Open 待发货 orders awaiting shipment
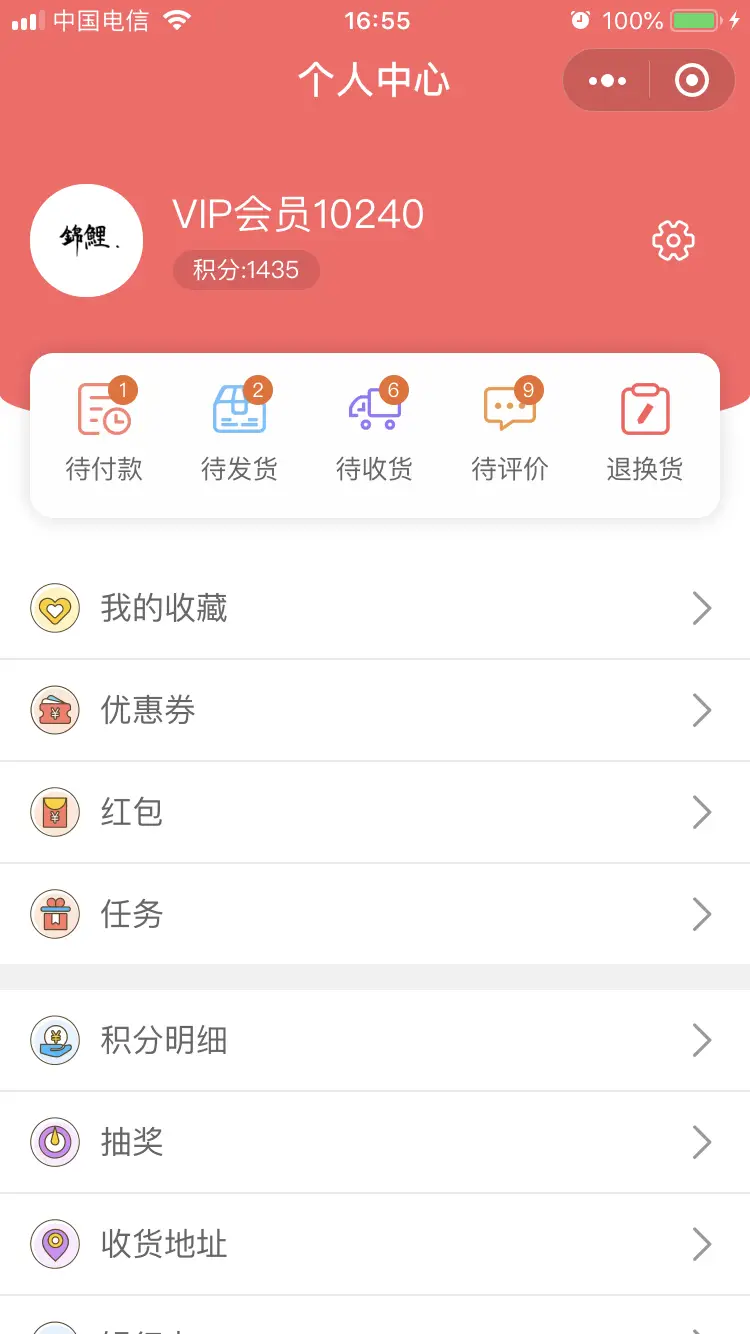The height and width of the screenshot is (1334, 750). 239,431
